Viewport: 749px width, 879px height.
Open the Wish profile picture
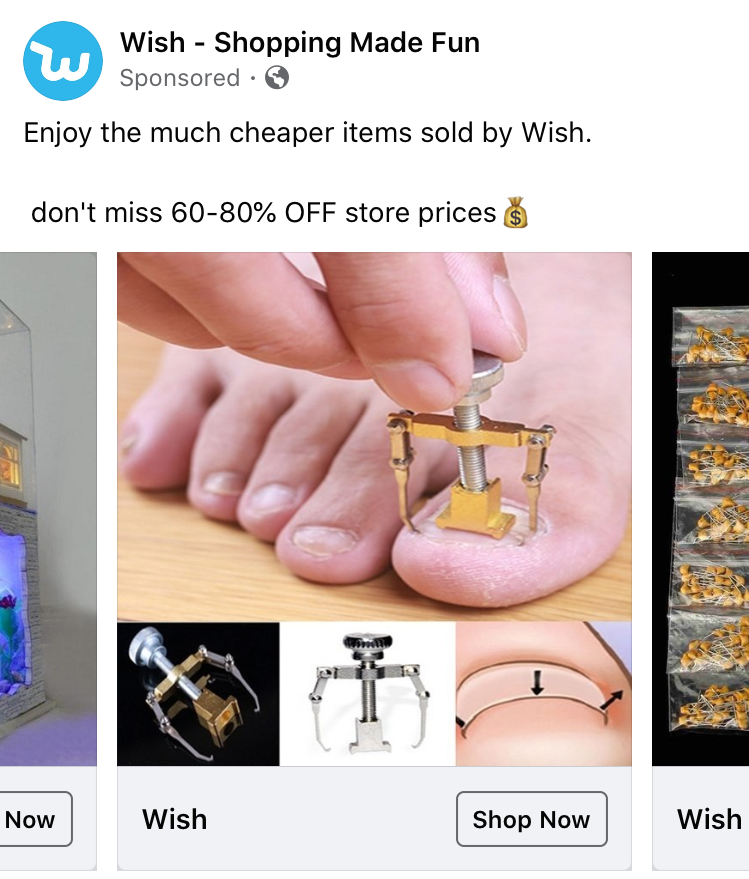62,61
